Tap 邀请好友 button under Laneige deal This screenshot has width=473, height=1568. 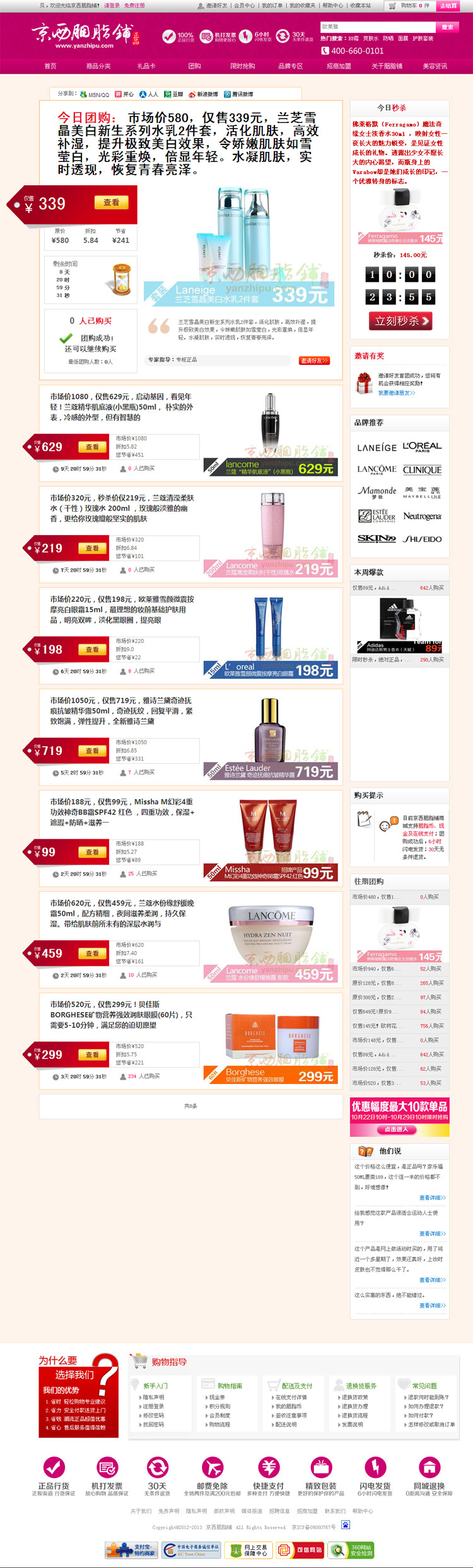(314, 360)
